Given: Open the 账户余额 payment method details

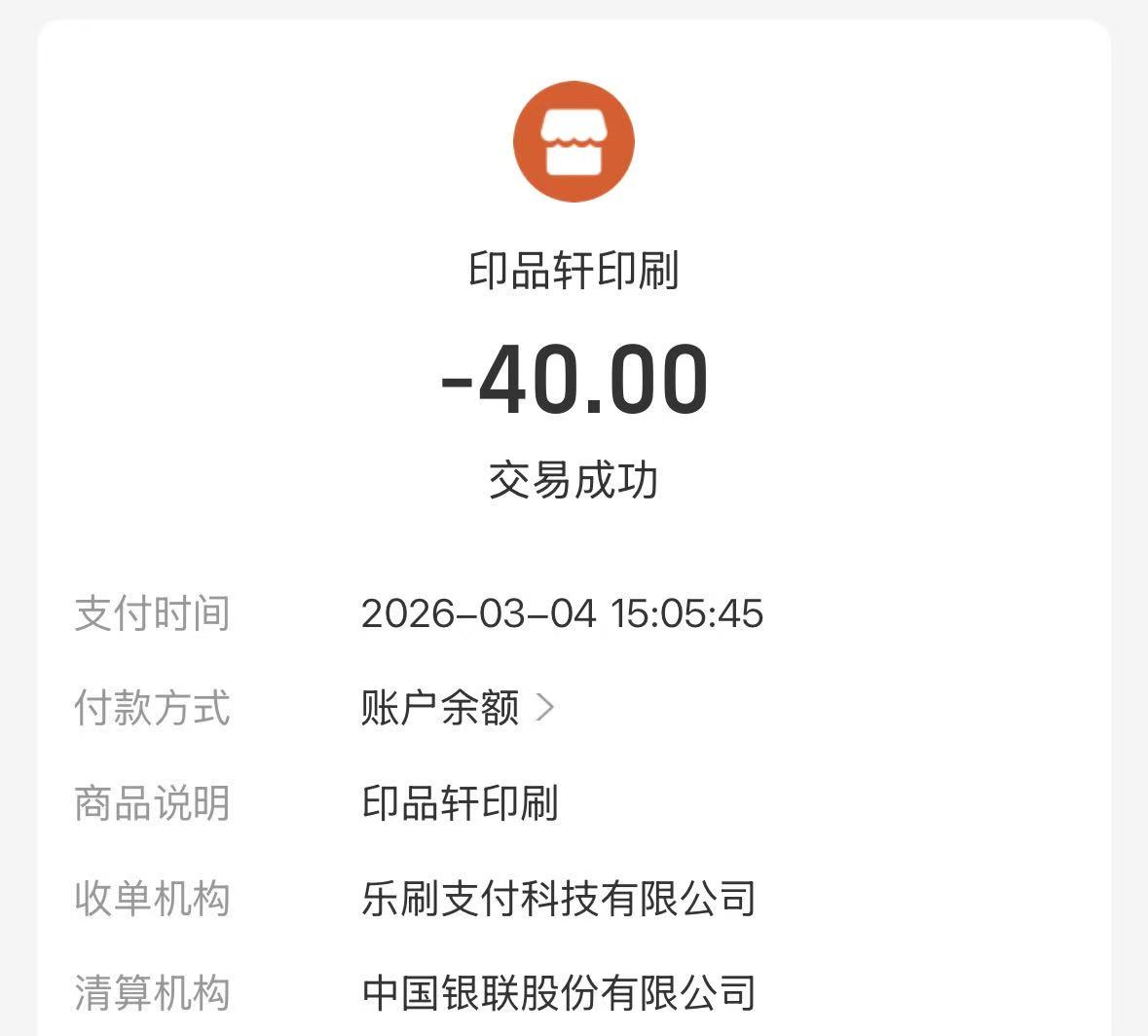Looking at the screenshot, I should pyautogui.click(x=458, y=708).
